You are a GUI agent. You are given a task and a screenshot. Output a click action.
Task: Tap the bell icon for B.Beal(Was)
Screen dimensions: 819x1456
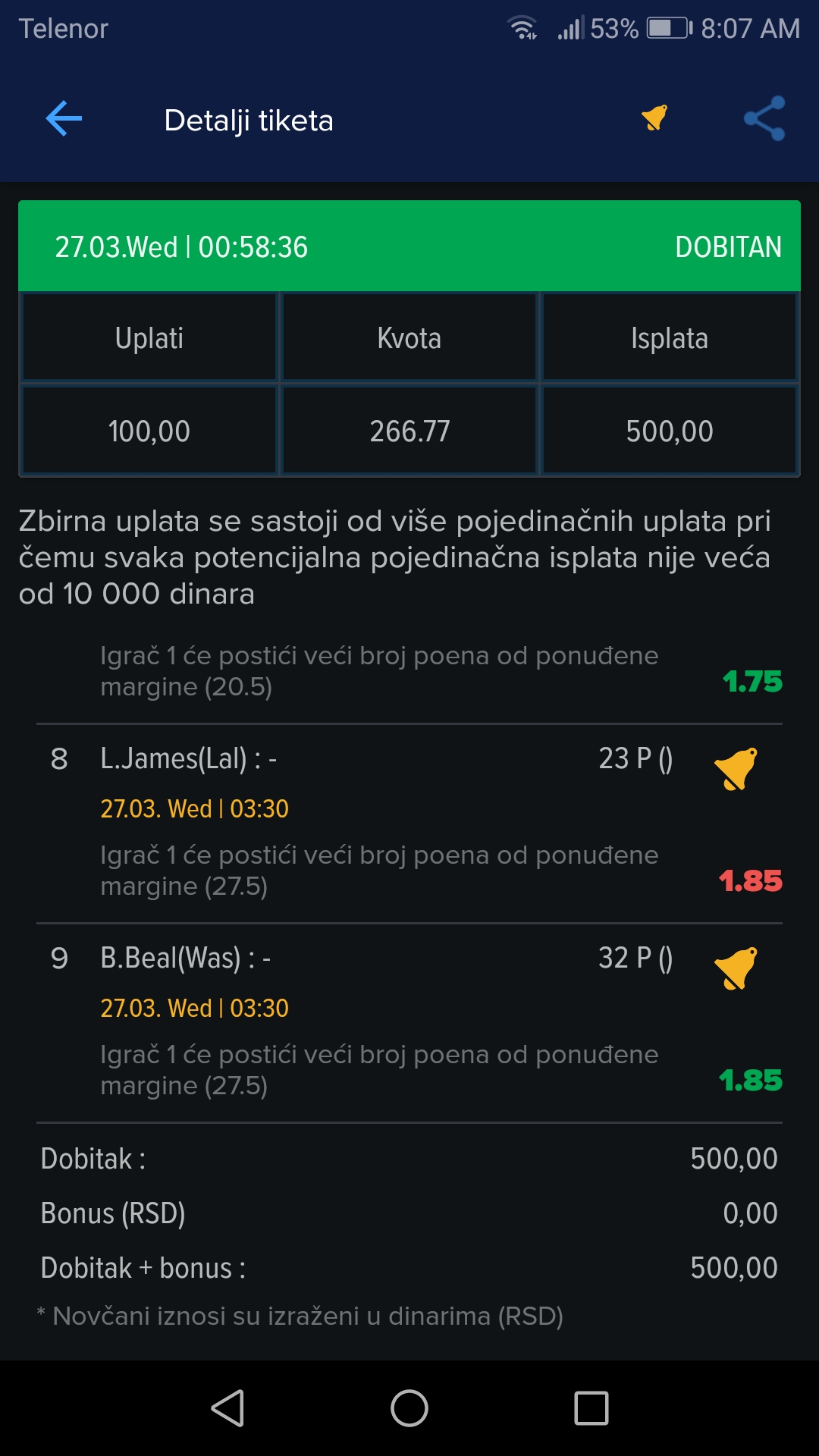pyautogui.click(x=736, y=968)
